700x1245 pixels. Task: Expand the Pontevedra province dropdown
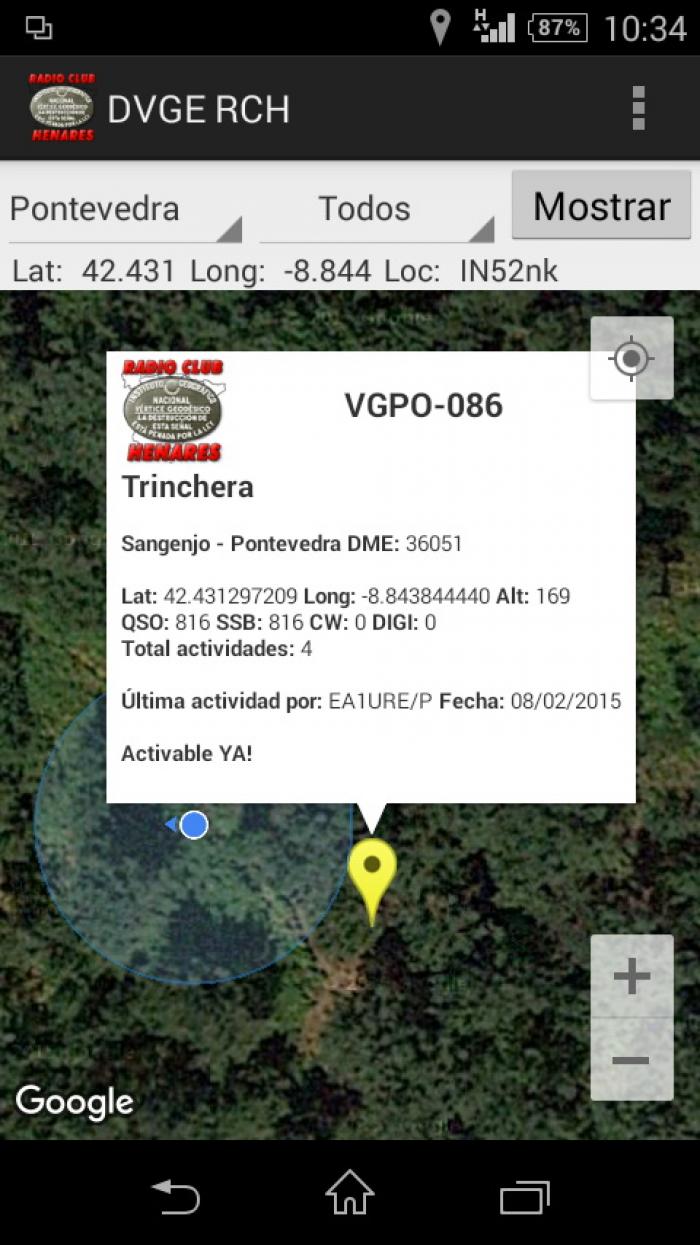[125, 209]
